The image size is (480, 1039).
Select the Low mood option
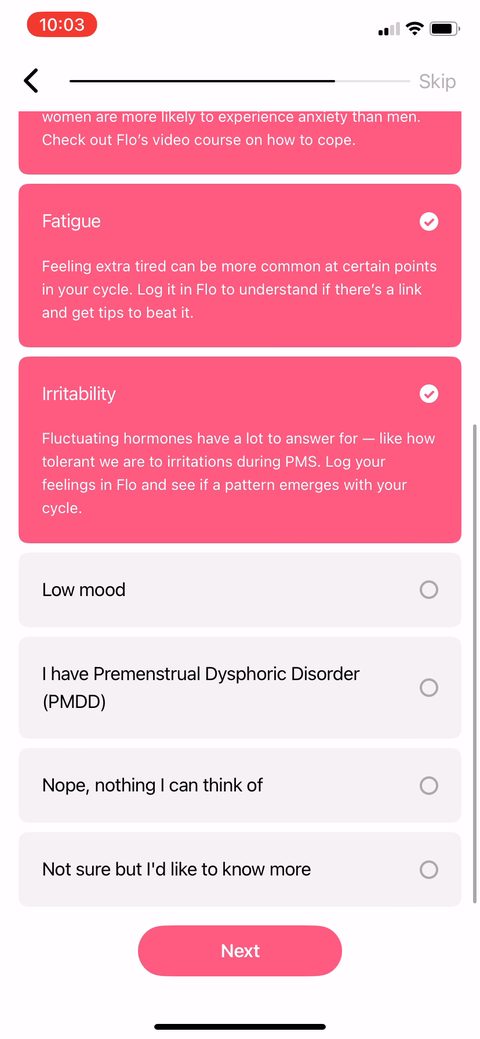tap(239, 590)
